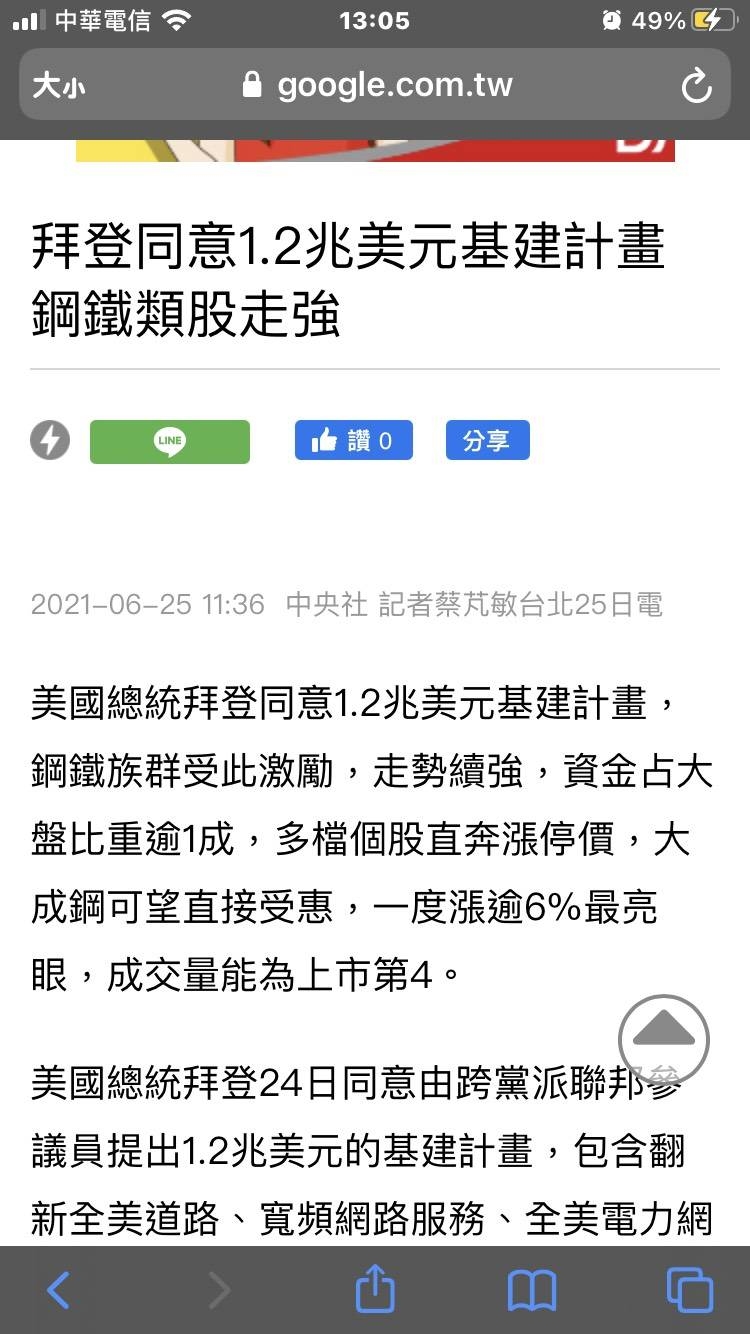Viewport: 750px width, 1334px height.
Task: Tap the google.com.tw address bar
Action: click(378, 86)
